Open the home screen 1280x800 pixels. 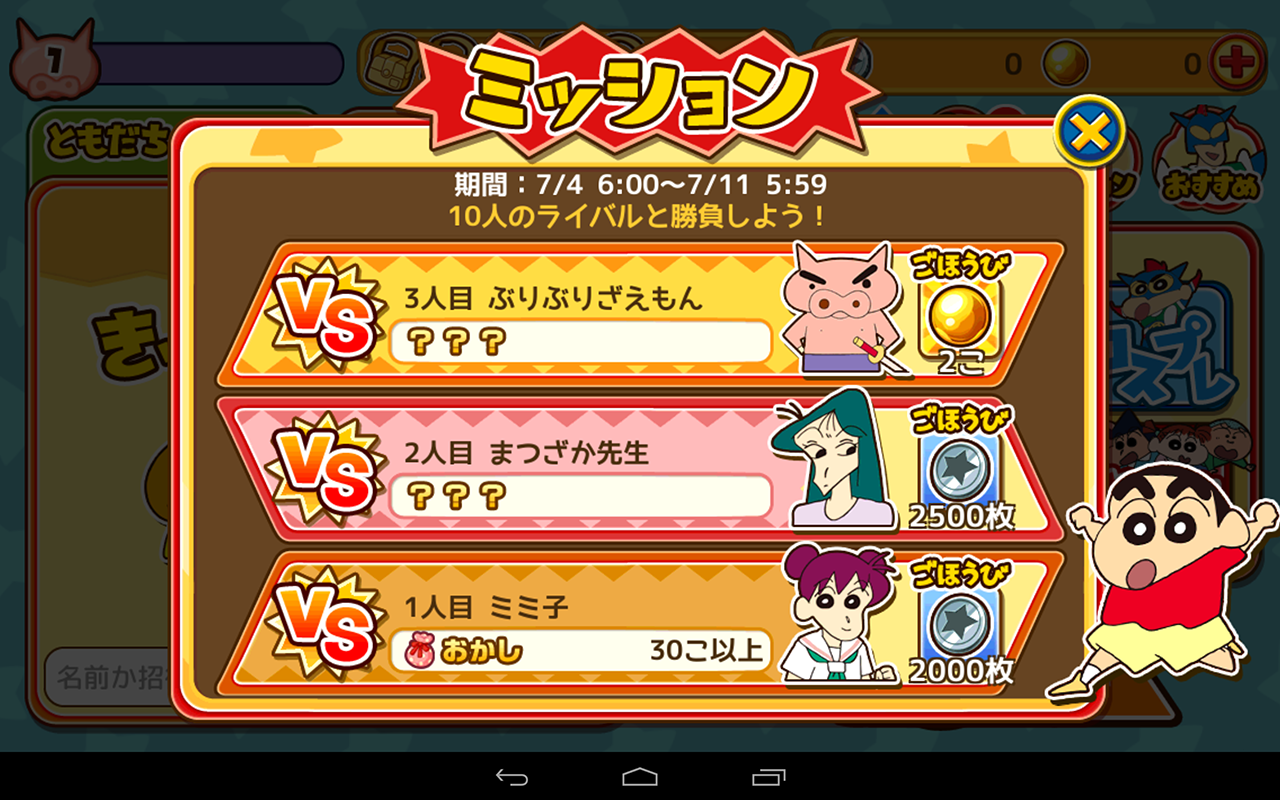click(x=640, y=777)
